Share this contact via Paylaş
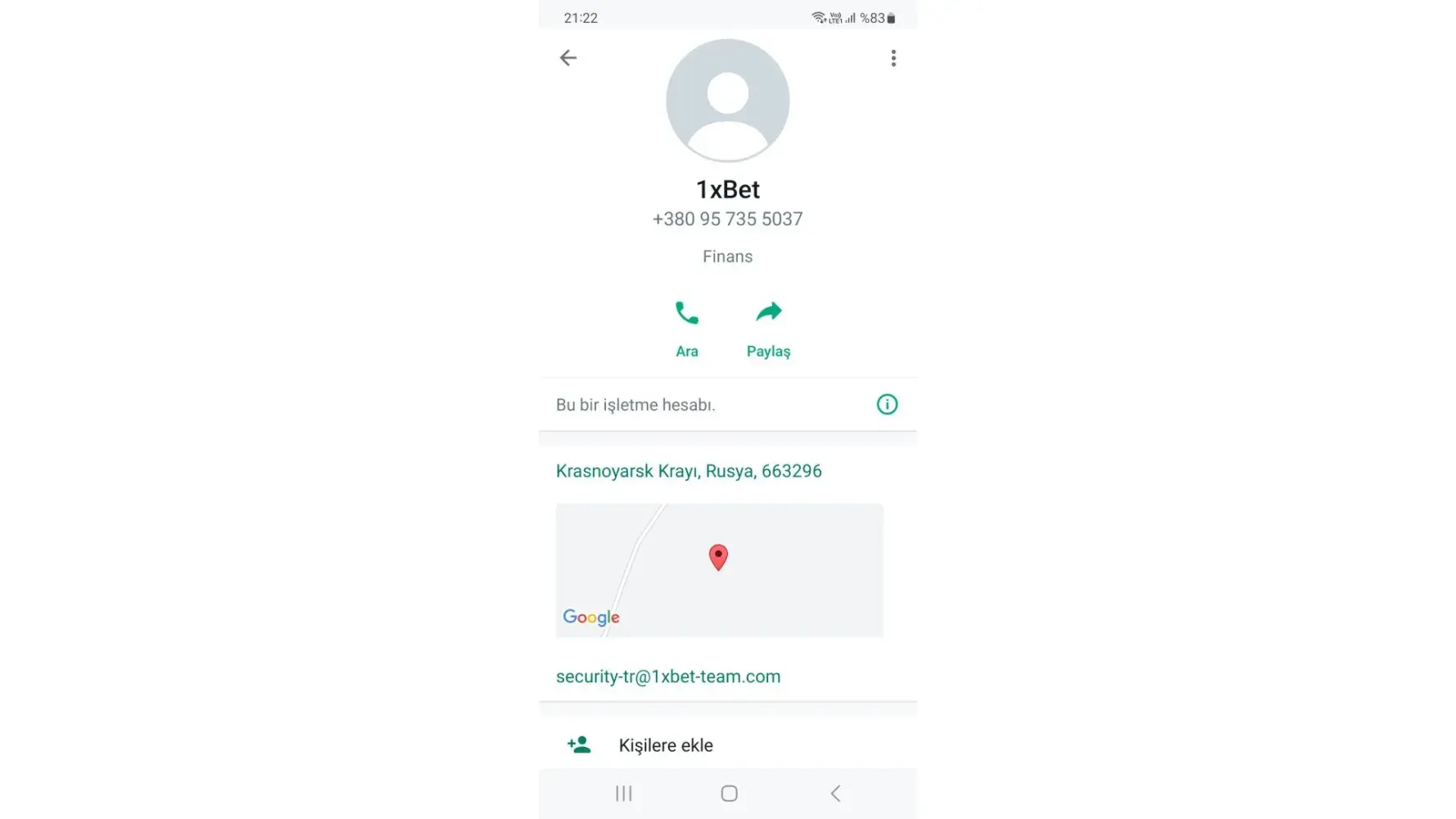 (768, 328)
